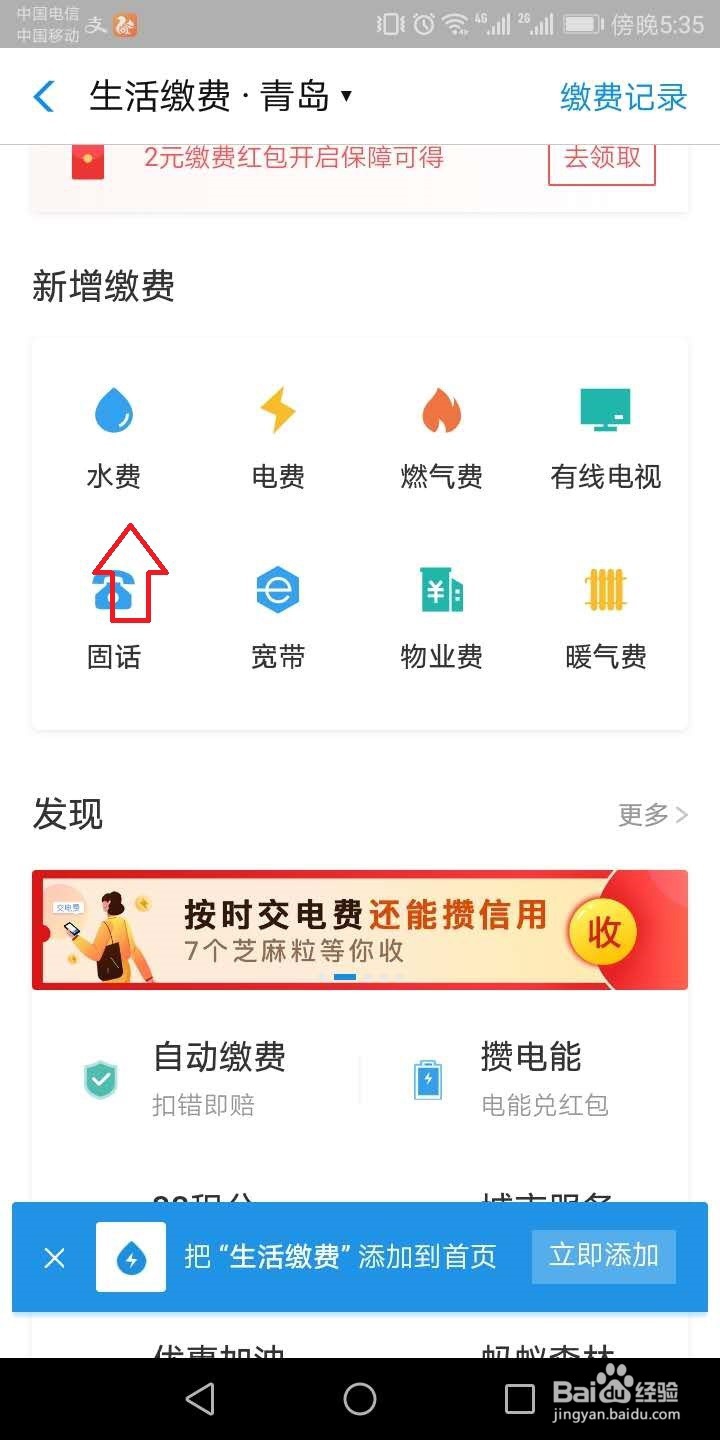Click 立即添加 to add to homepage
720x1440 pixels.
click(x=603, y=1257)
